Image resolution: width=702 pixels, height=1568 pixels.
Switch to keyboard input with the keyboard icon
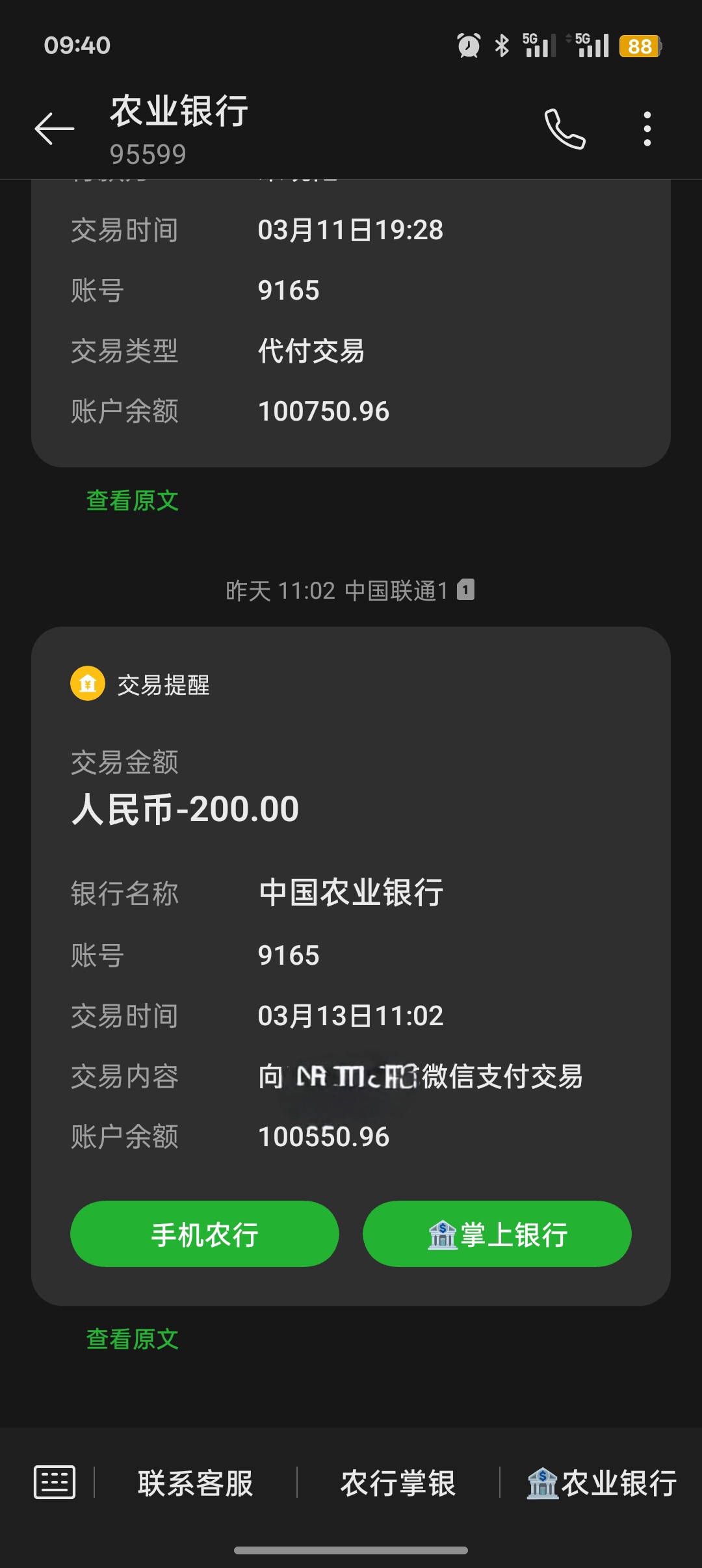[x=55, y=1482]
